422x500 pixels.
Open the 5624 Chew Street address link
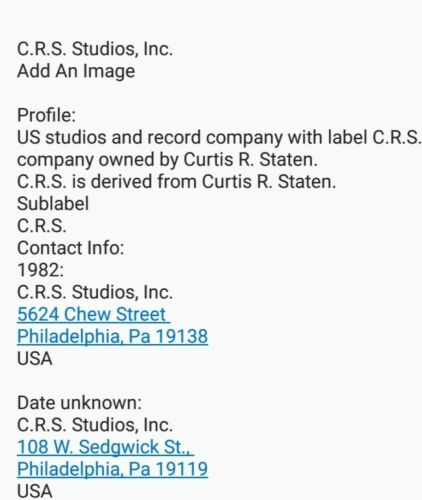[x=93, y=314]
